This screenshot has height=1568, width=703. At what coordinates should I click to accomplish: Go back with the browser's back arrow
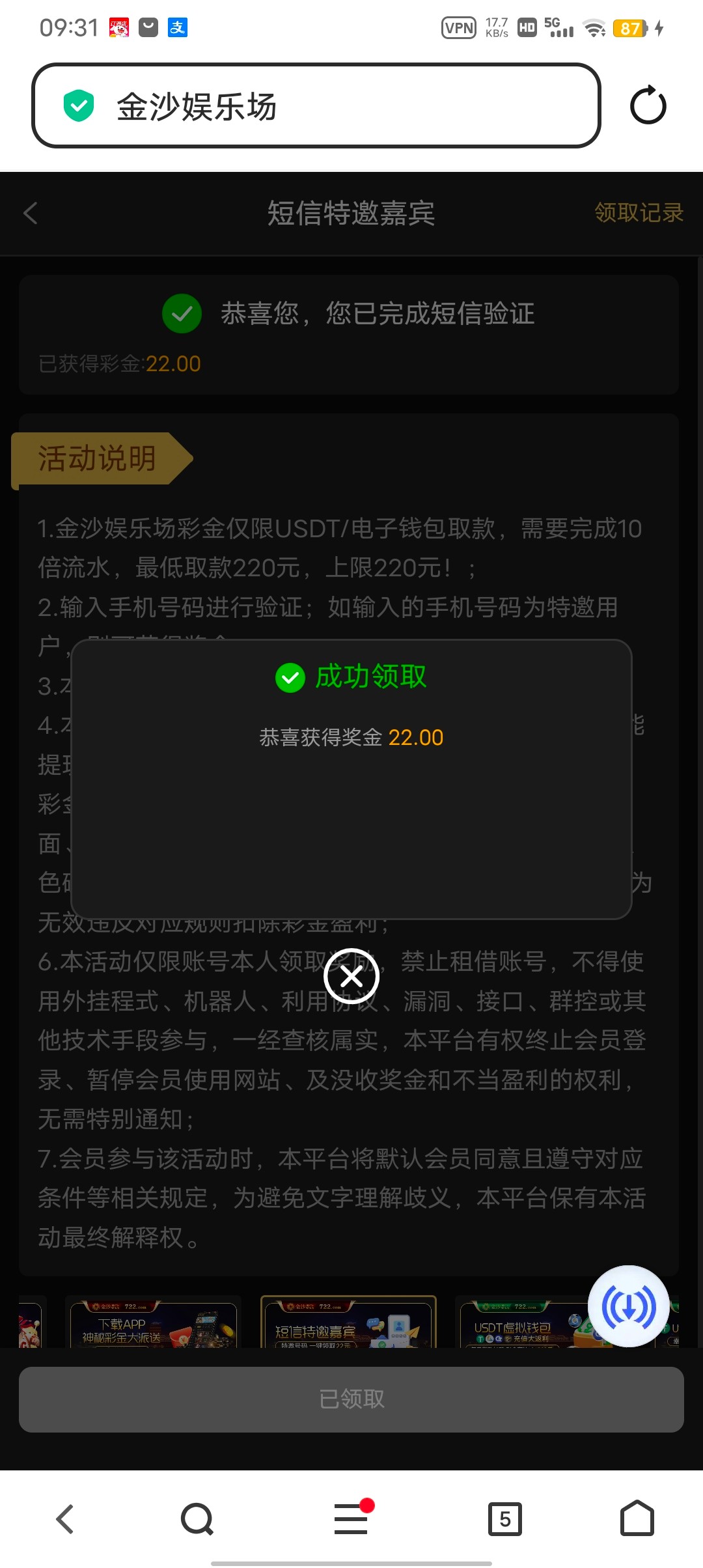65,1519
